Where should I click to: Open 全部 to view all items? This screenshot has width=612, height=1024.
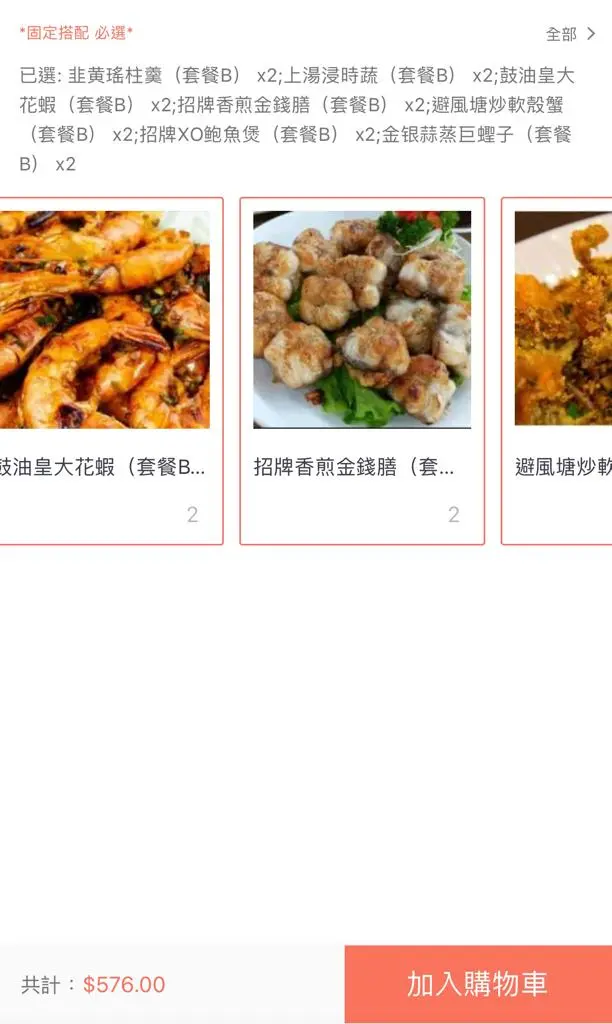click(x=570, y=34)
